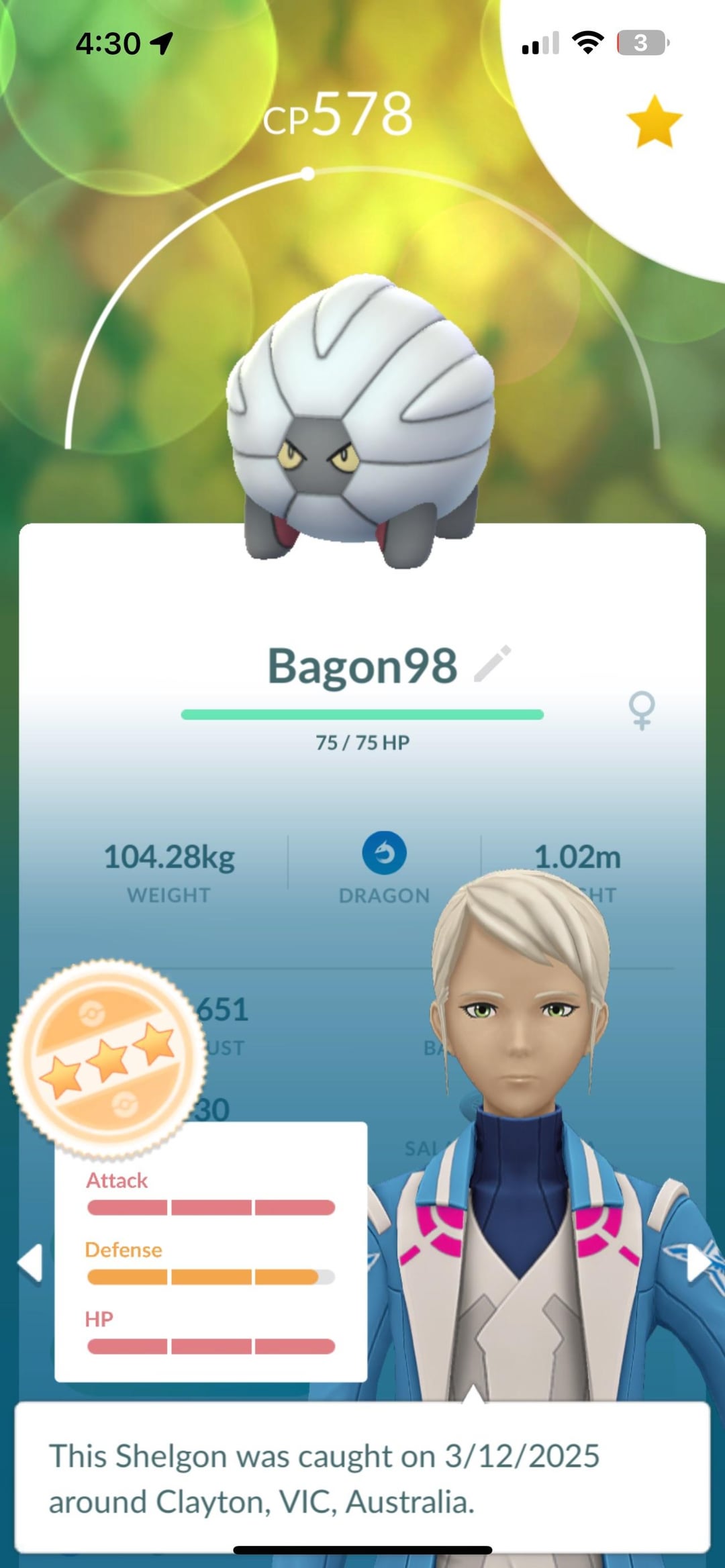
Task: Toggle the favorite star for this Shelgon
Action: 654,121
